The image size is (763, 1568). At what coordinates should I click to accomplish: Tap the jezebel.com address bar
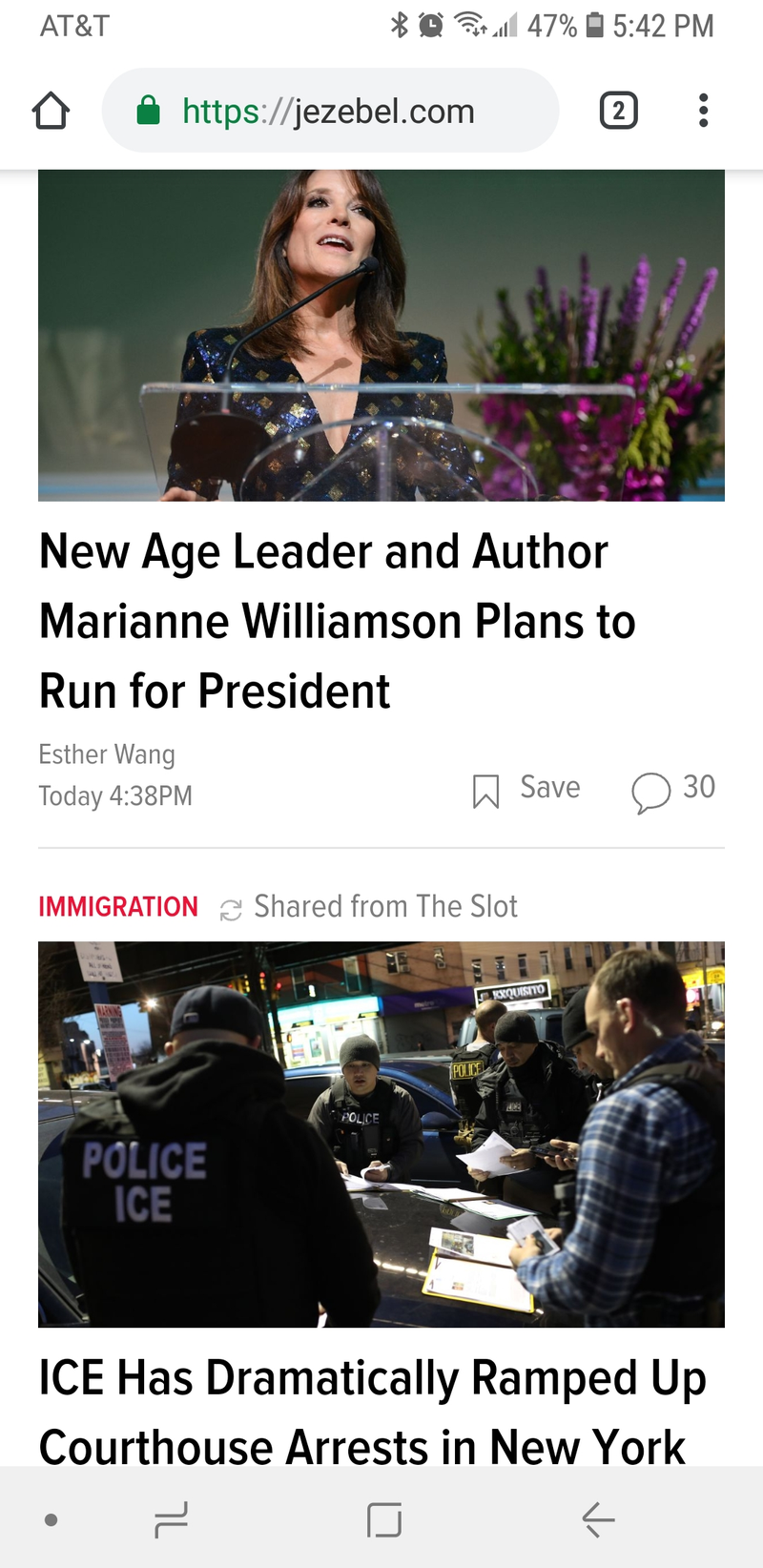click(329, 111)
